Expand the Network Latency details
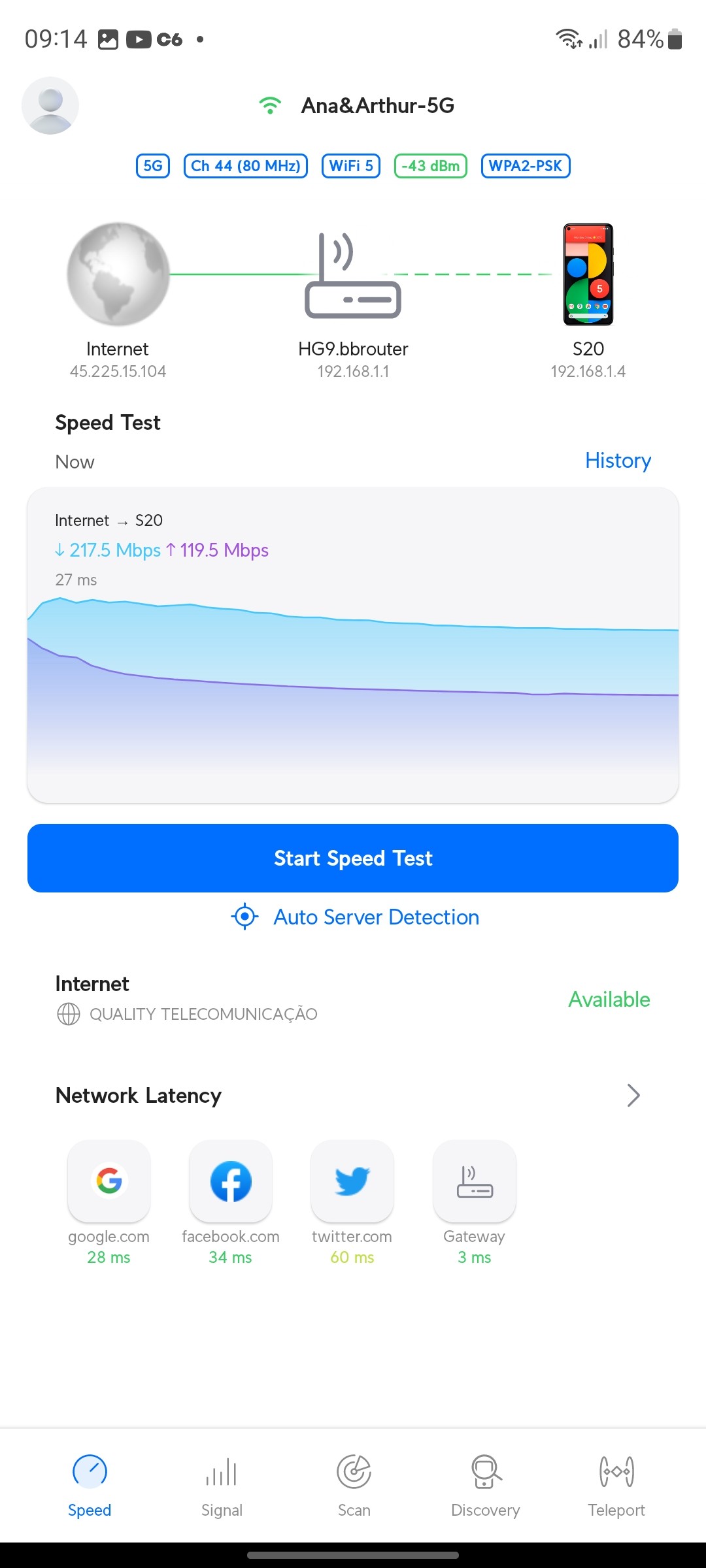706x1568 pixels. pos(633,1095)
